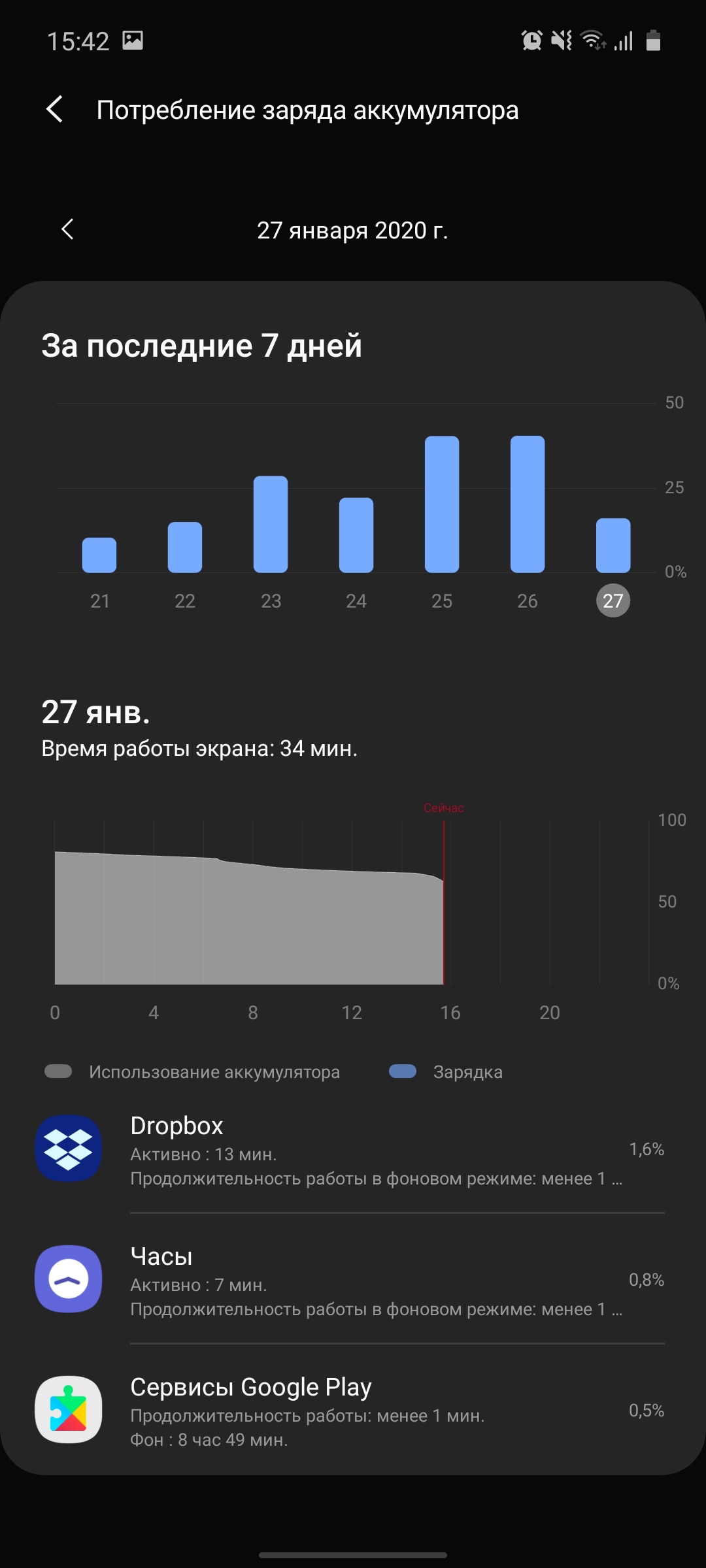Show the previous day's battery usage
This screenshot has height=1568, width=706.
point(67,229)
